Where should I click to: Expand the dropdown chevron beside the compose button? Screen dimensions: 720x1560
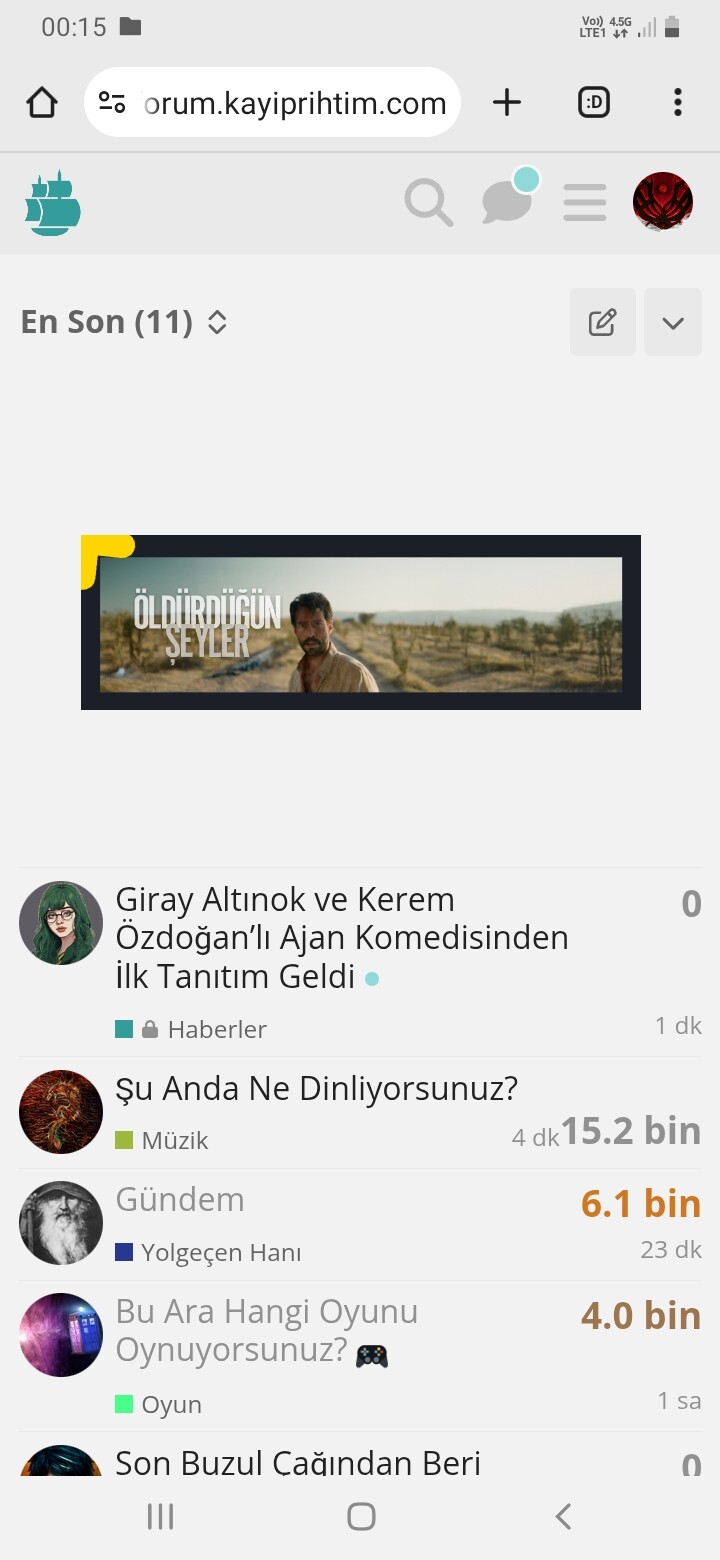click(673, 322)
